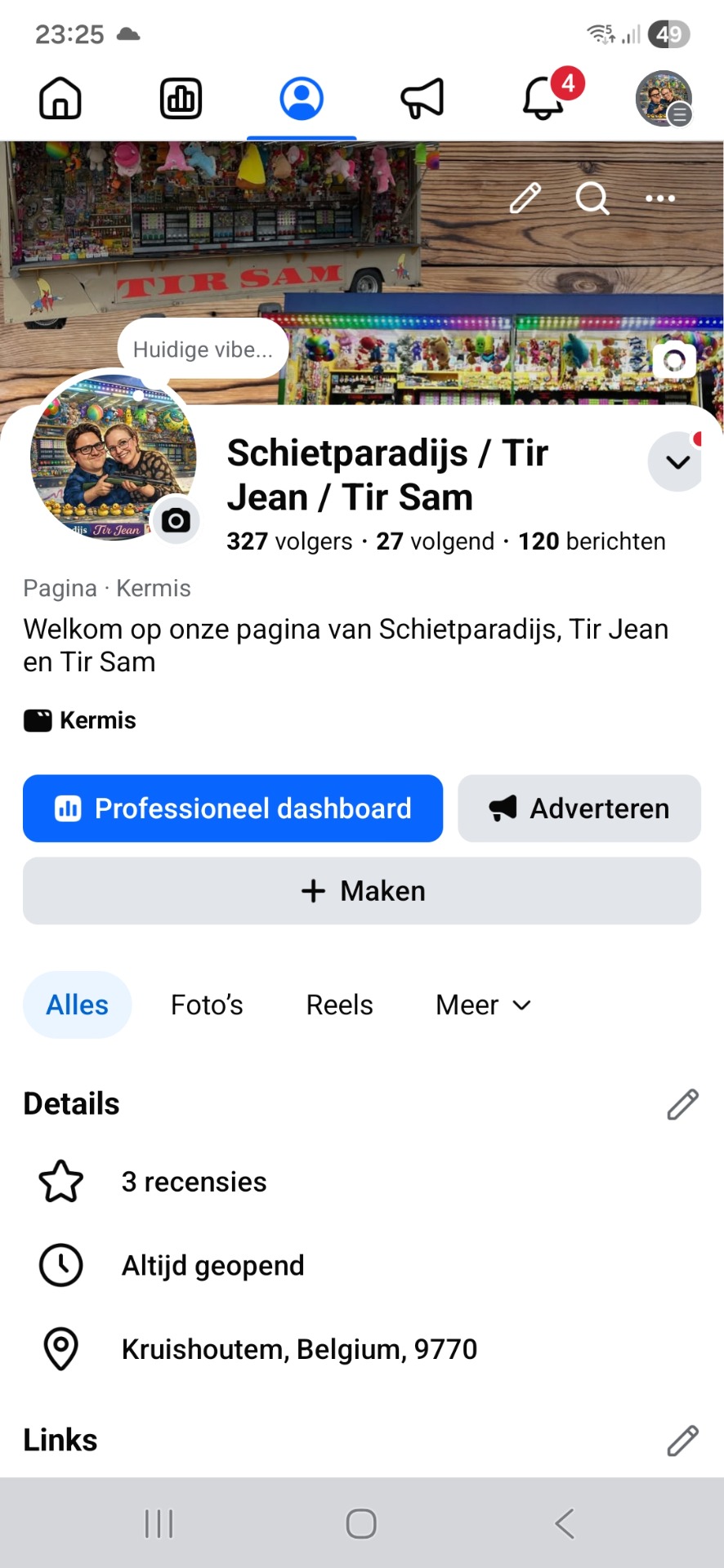Open Professioneel dashboard

click(233, 808)
